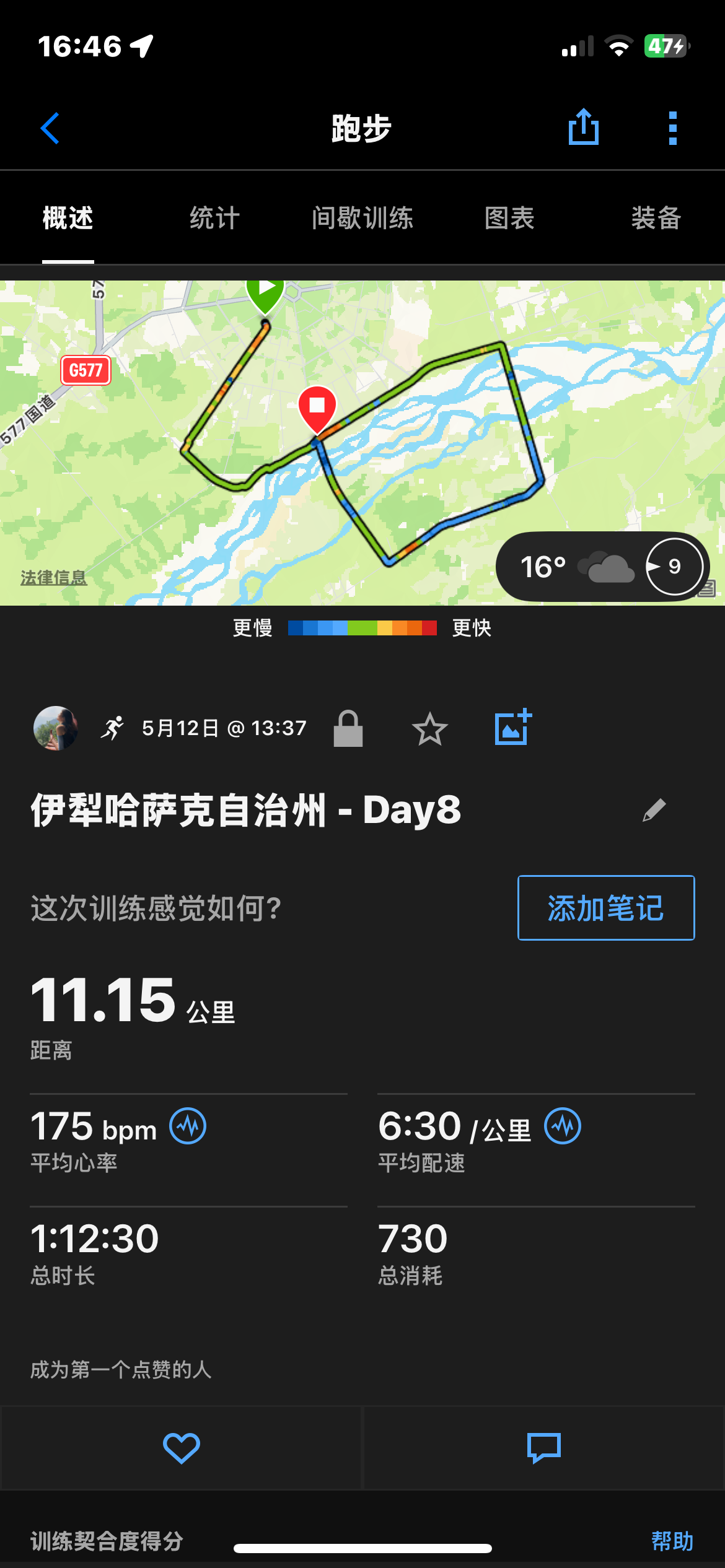Screen dimensions: 725x1568
Task: Go back using the blue arrow
Action: (x=50, y=128)
